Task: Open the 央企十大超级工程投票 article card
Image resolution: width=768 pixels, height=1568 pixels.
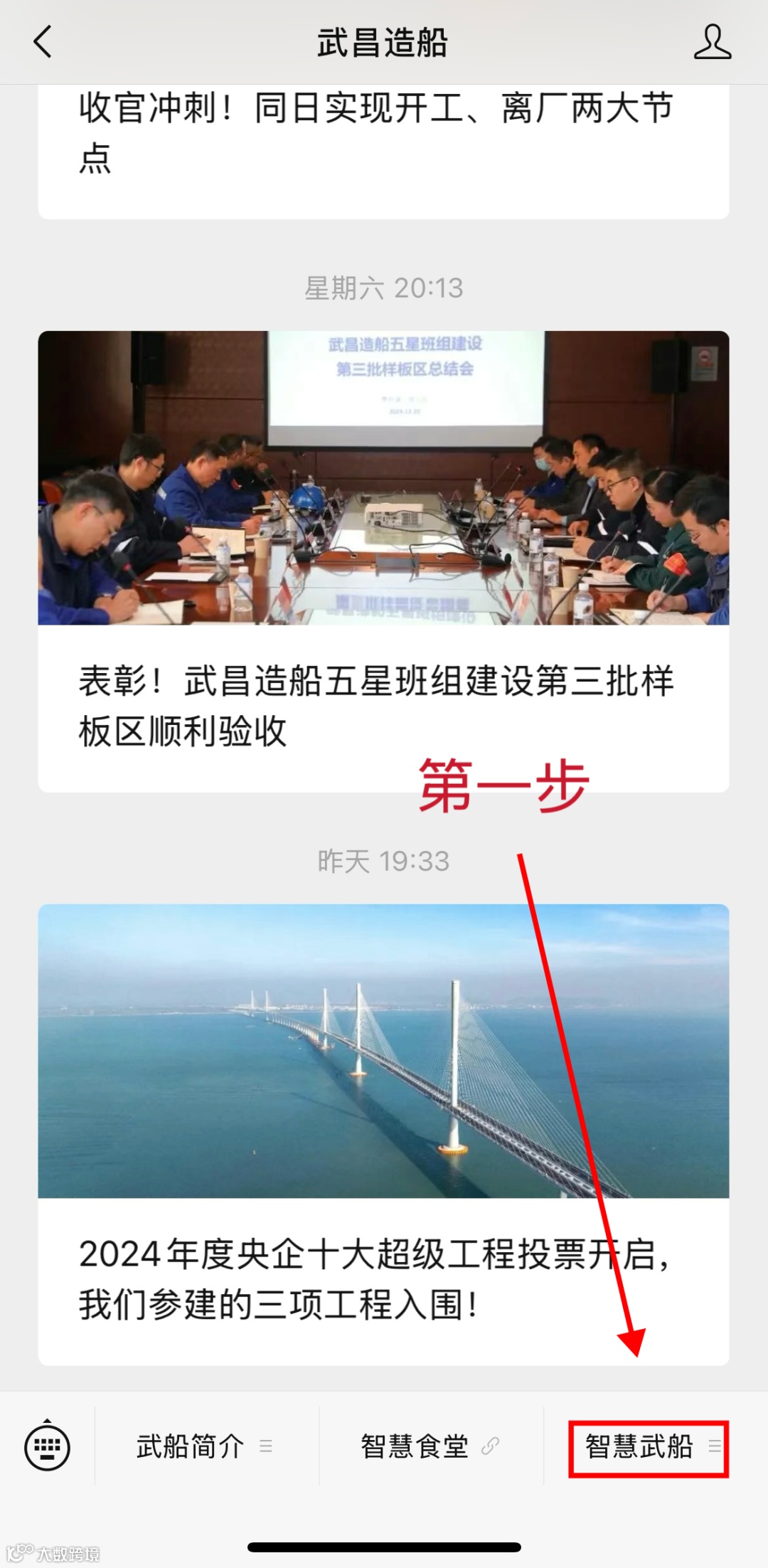Action: pyautogui.click(x=383, y=1134)
